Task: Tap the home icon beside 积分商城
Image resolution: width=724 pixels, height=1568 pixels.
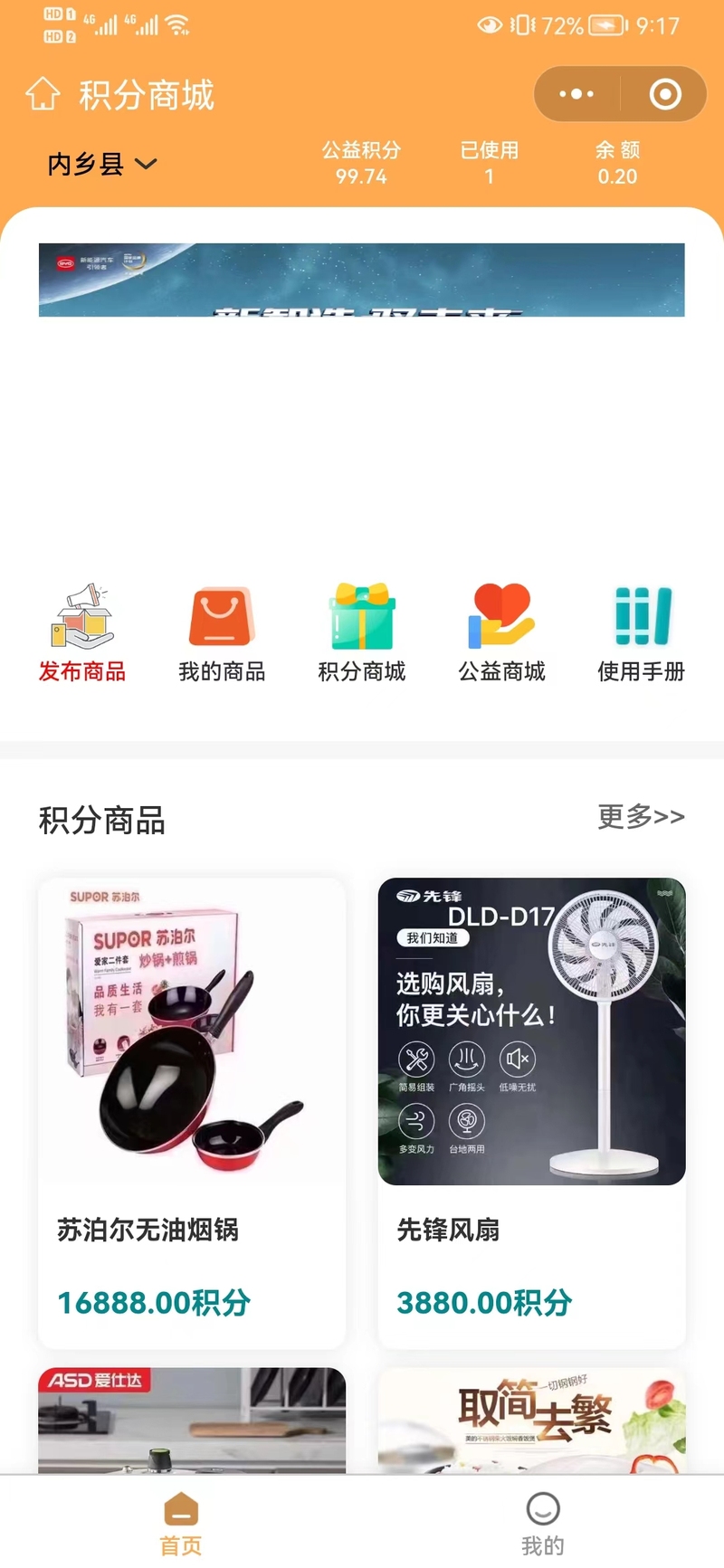Action: [43, 94]
